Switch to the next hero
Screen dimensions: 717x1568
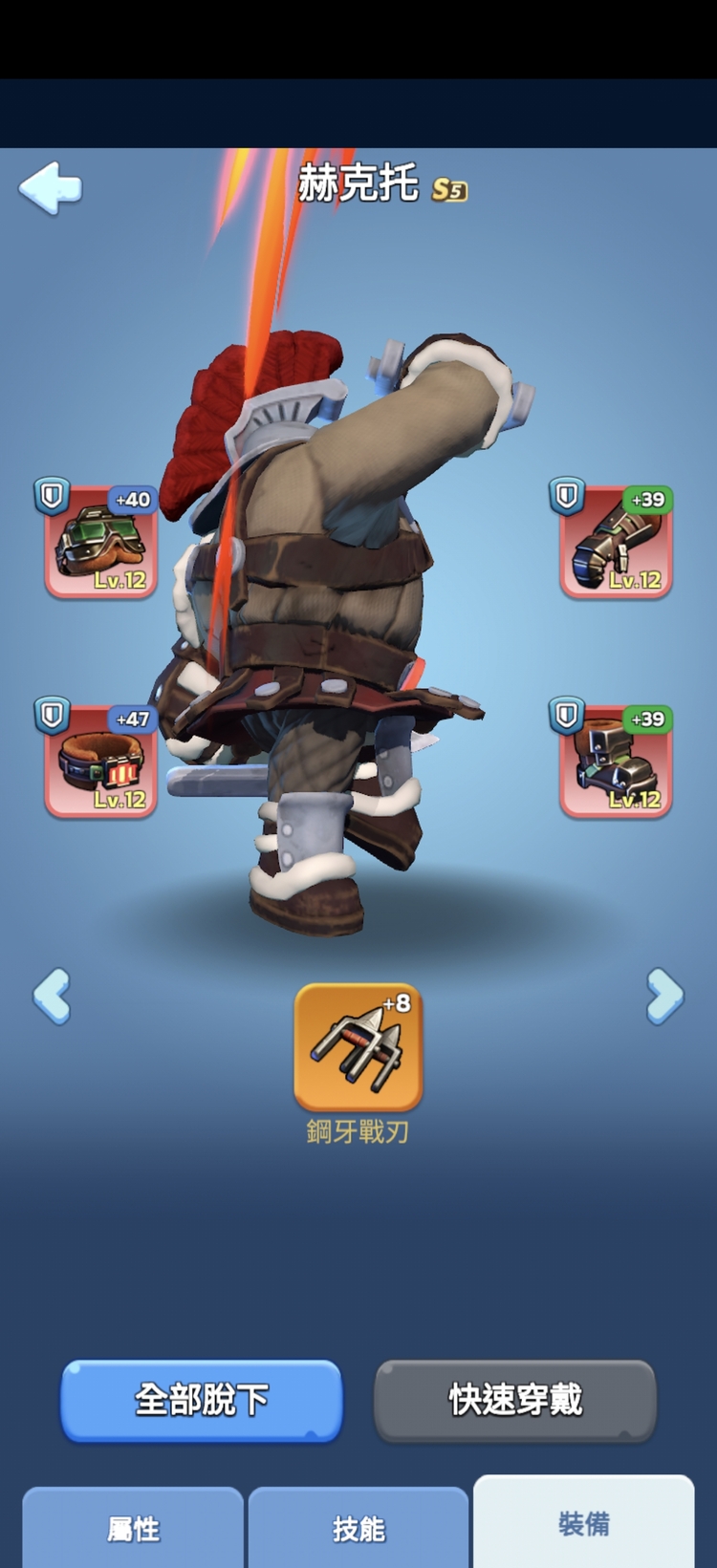pos(664,997)
